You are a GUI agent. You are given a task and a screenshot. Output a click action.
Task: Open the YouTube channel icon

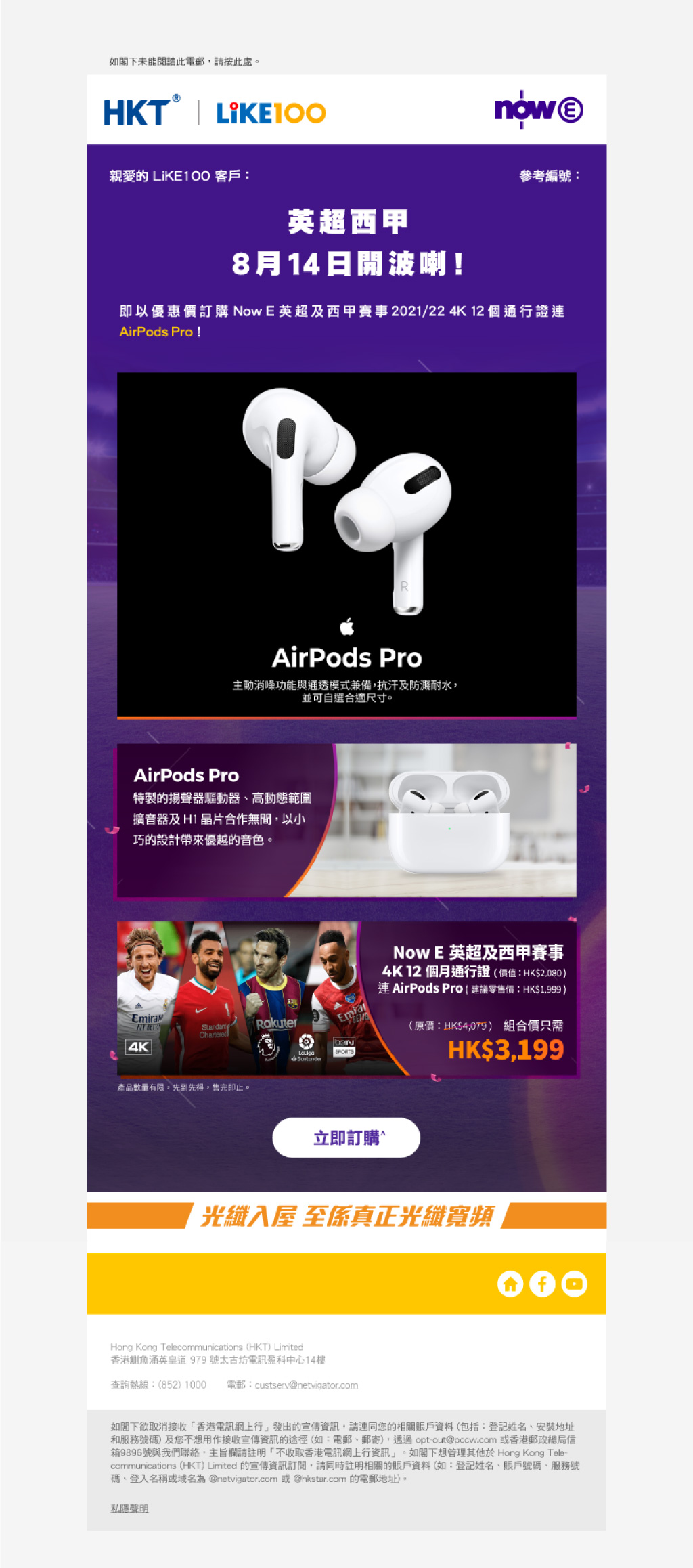click(574, 1284)
